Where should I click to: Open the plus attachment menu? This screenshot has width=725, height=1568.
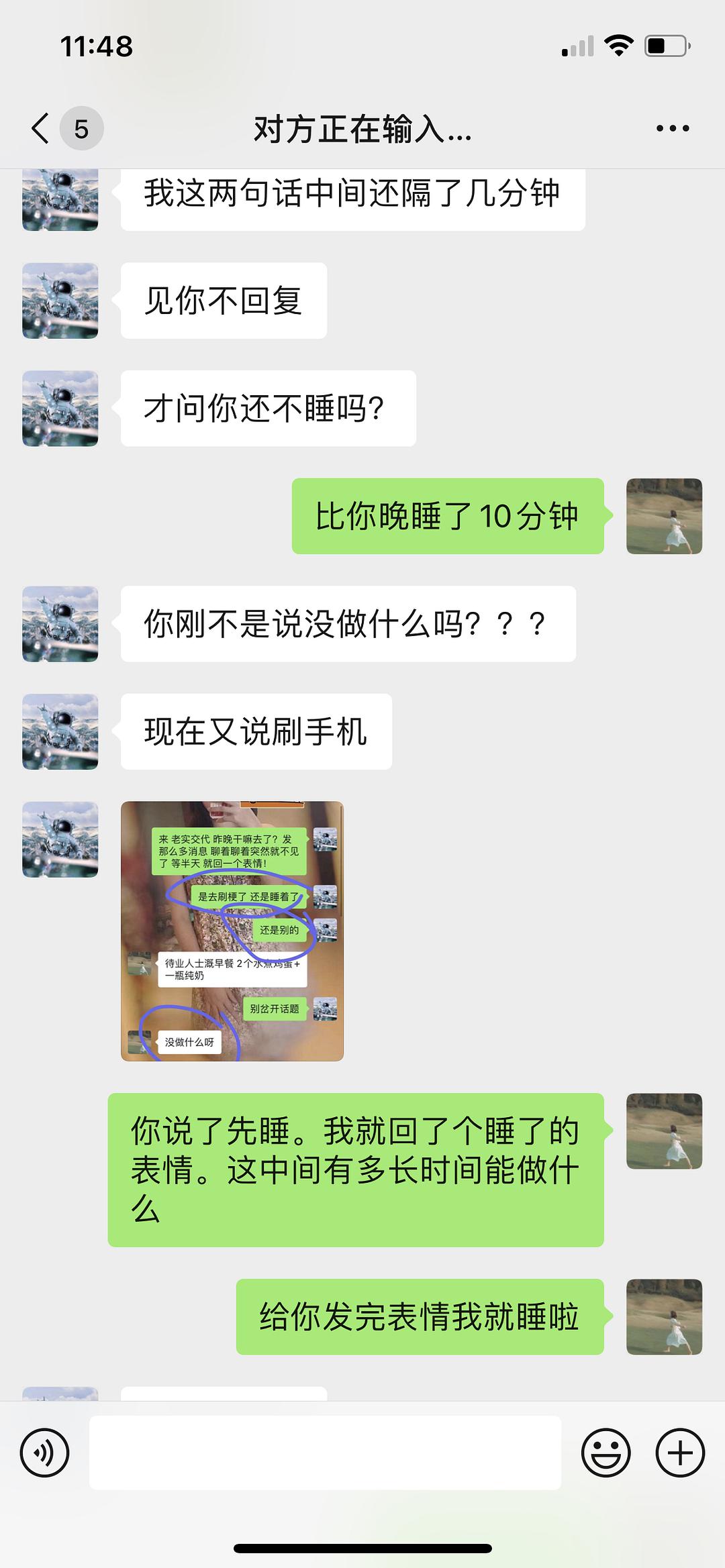tap(679, 1453)
